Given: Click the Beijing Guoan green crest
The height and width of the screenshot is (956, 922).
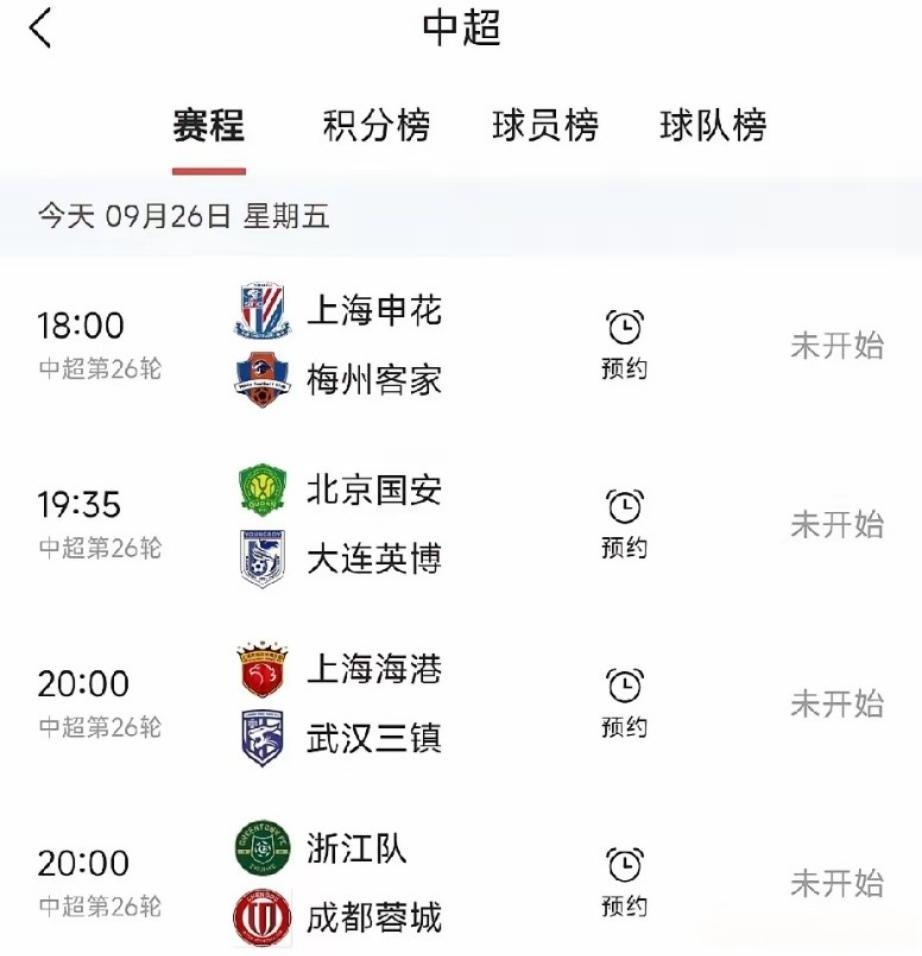Looking at the screenshot, I should click(262, 487).
